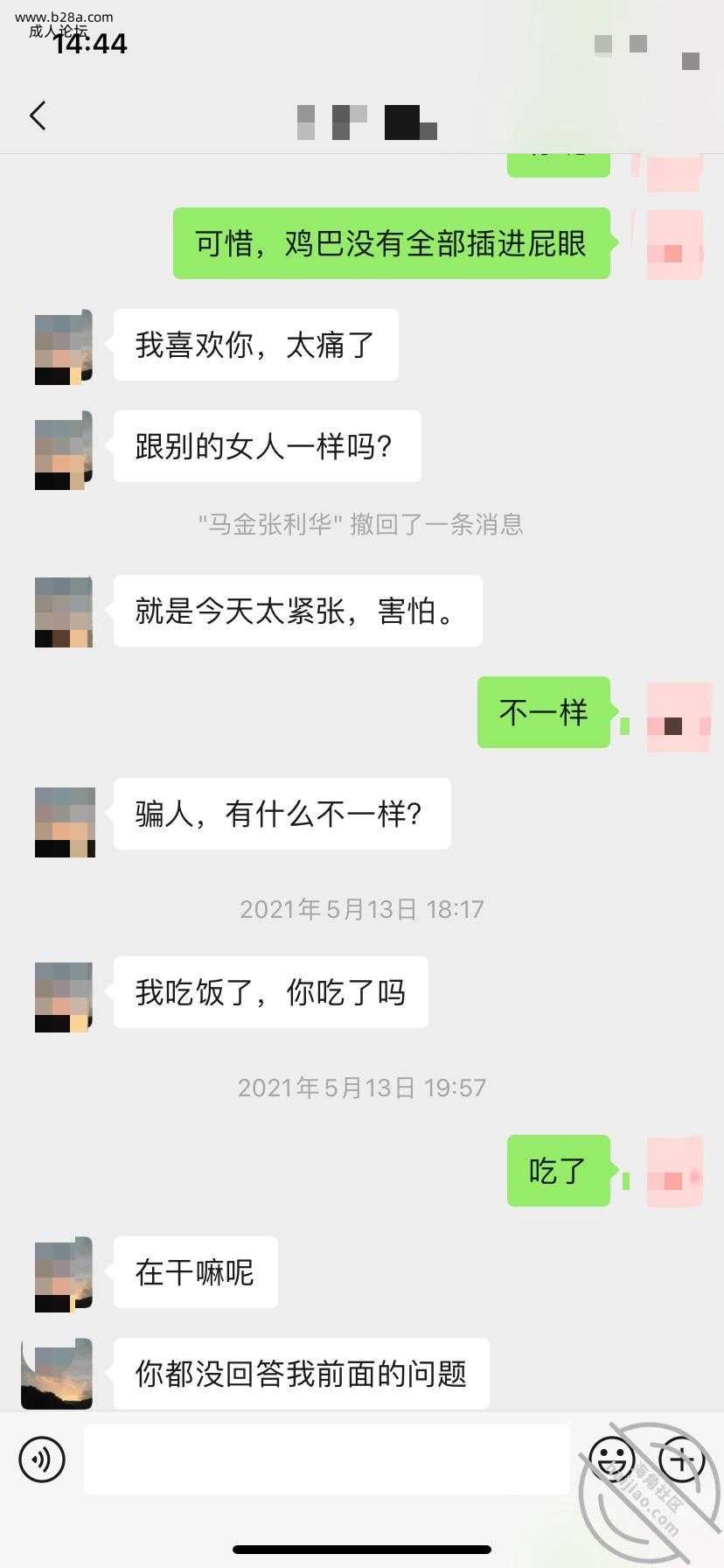This screenshot has width=724, height=1568.
Task: Open my avatar beside "吃了" message
Action: [674, 1172]
